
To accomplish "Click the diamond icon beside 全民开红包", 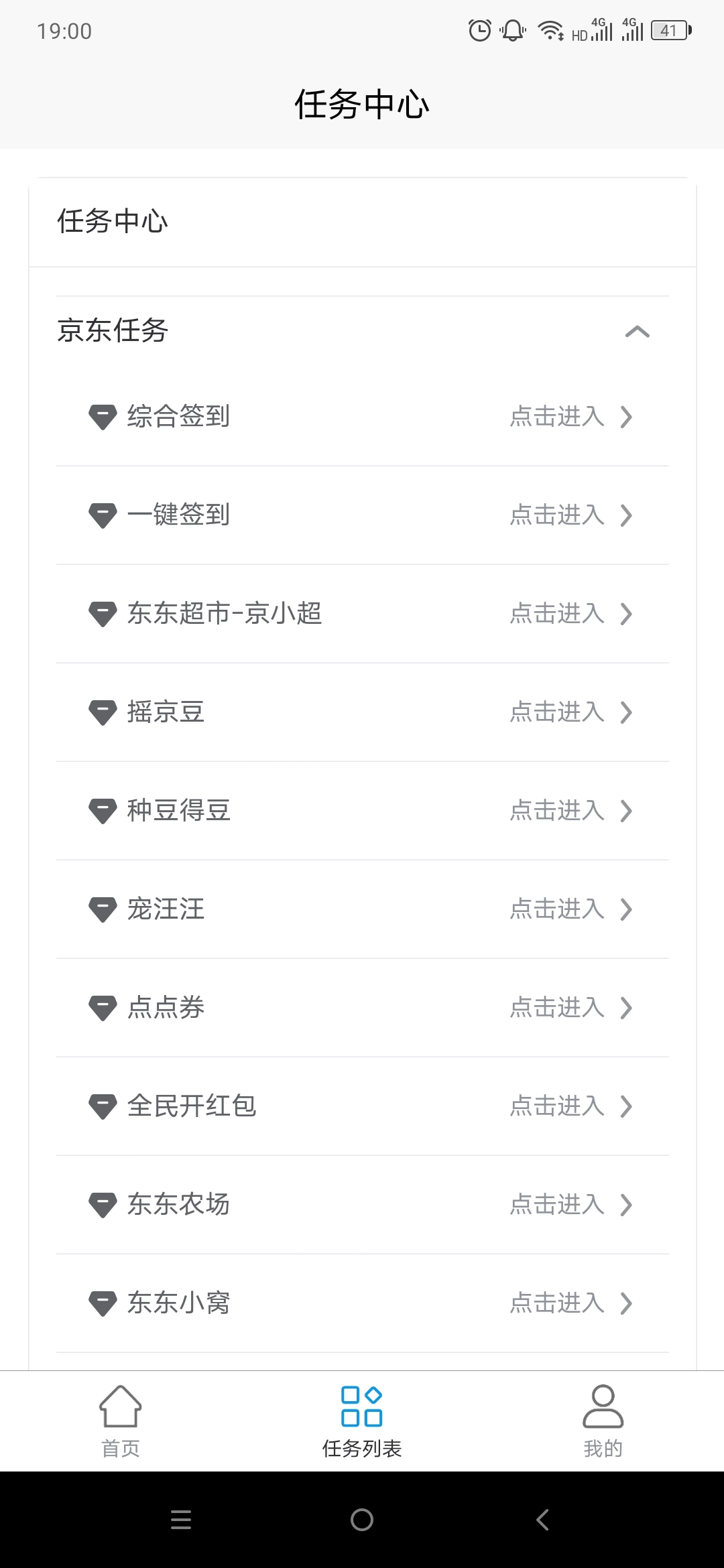I will click(102, 1107).
